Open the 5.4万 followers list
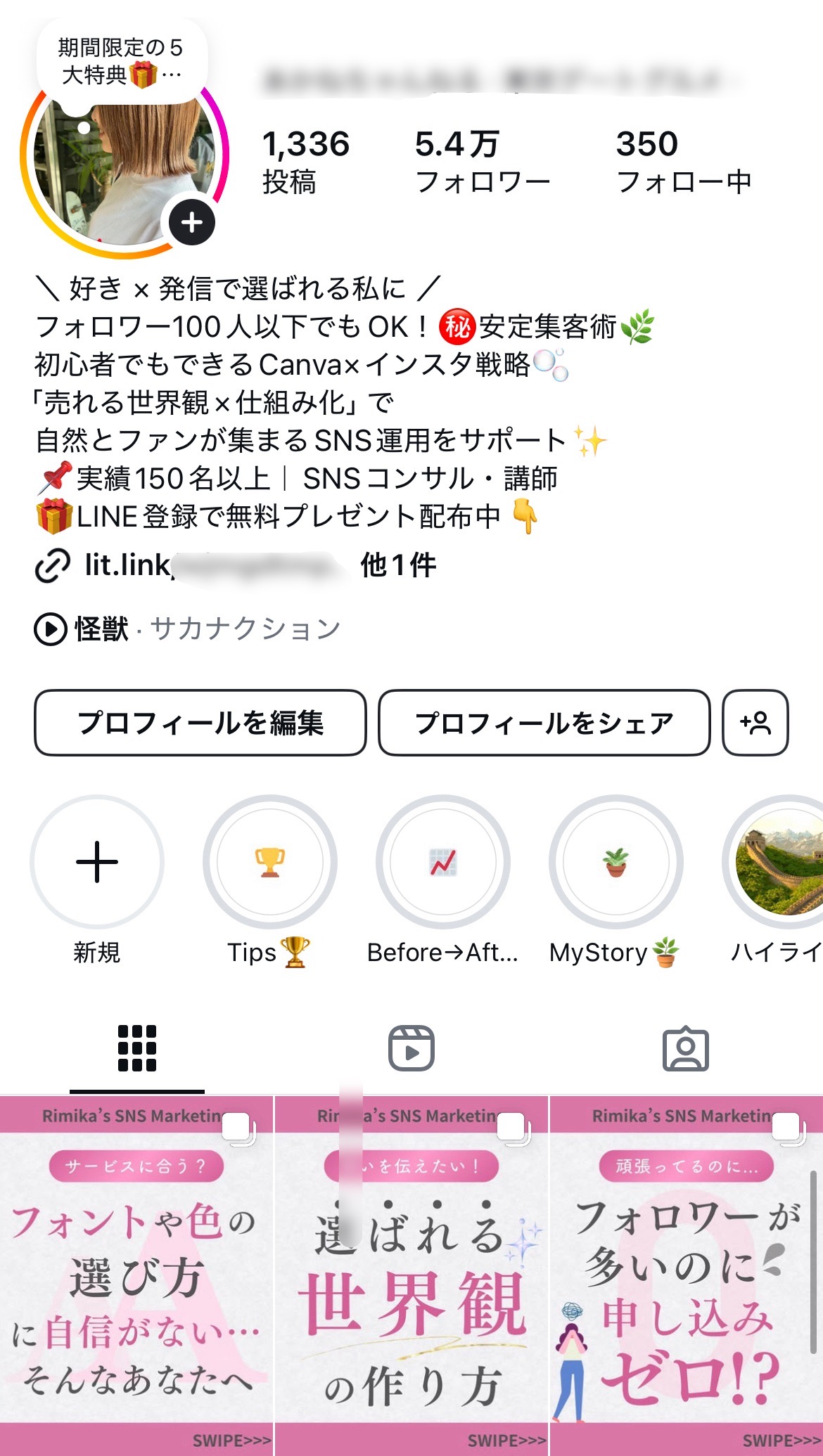The height and width of the screenshot is (1456, 823). 482,162
